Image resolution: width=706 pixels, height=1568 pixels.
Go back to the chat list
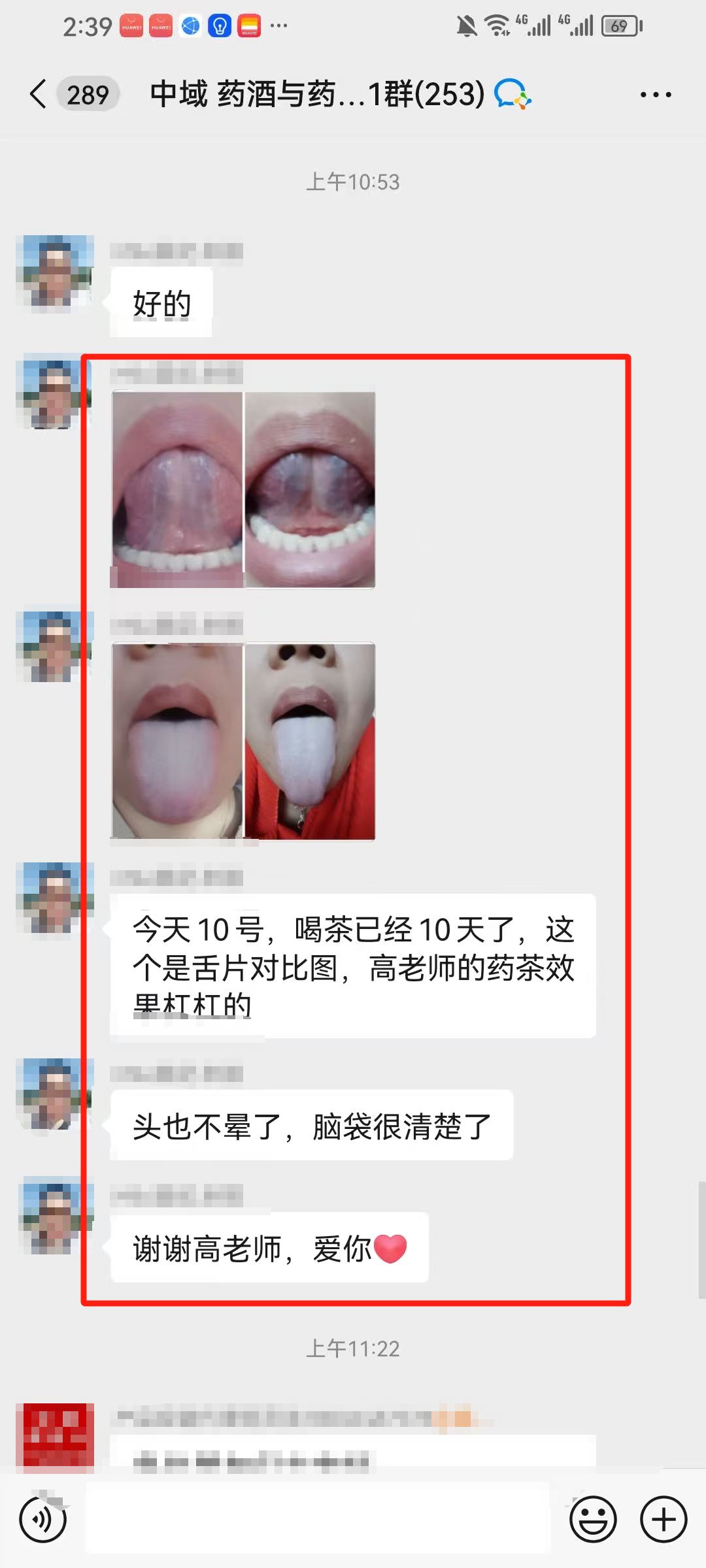38,95
